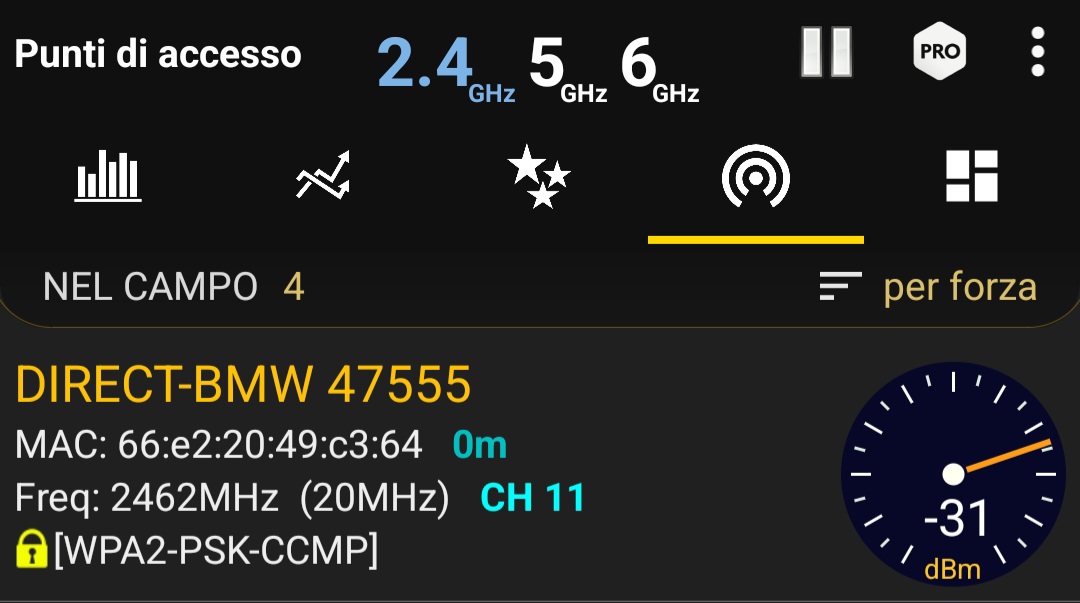Pause the Wi-Fi scanning
The image size is (1080, 603).
point(826,52)
